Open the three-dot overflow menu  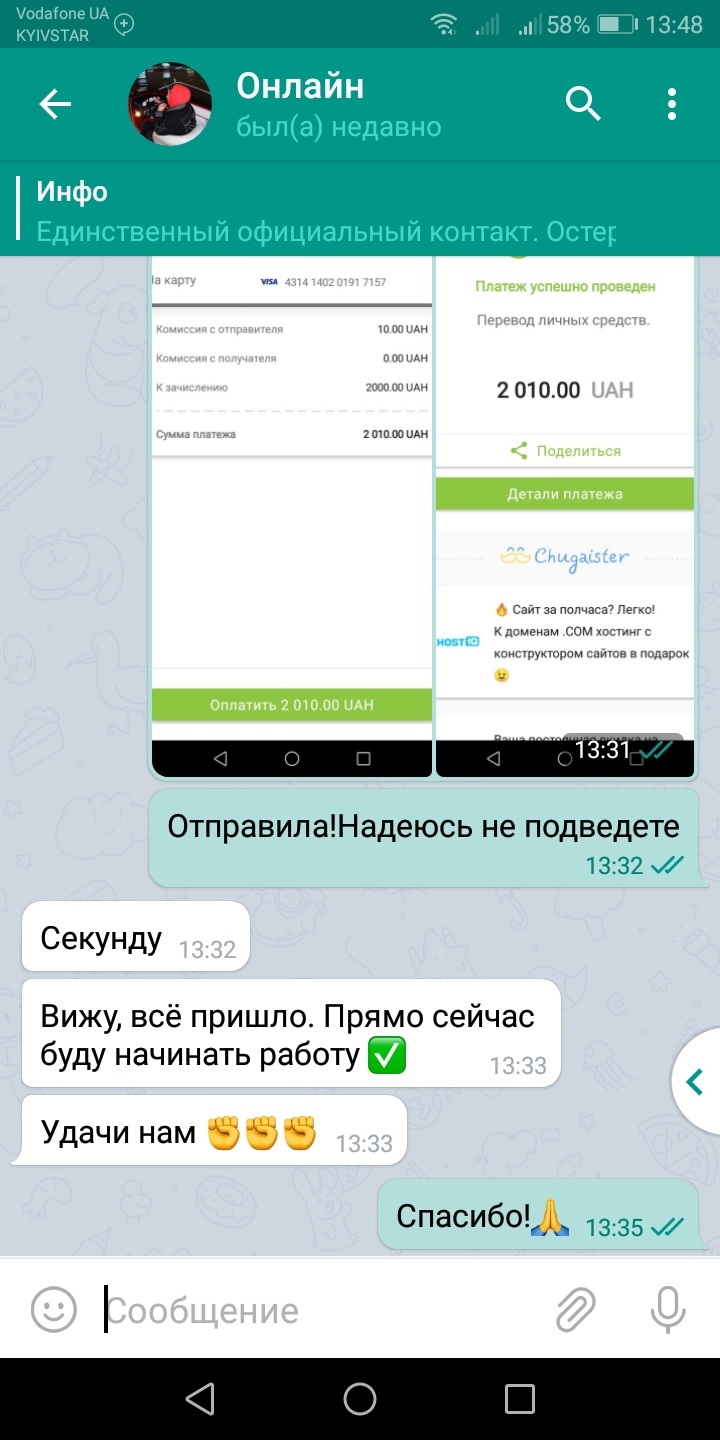coord(672,104)
